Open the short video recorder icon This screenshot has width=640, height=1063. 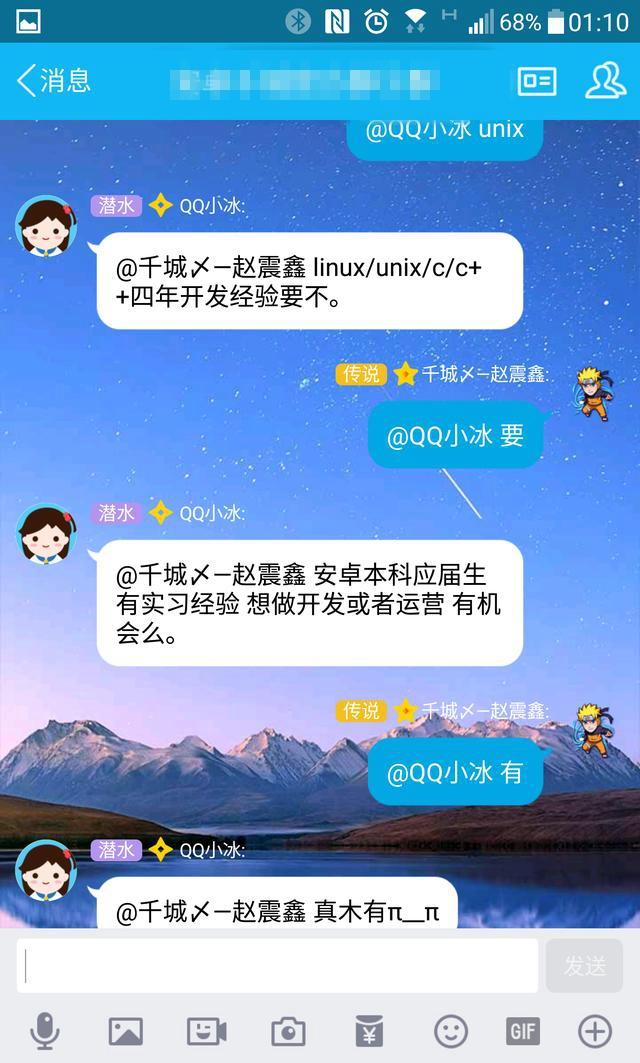pos(206,1031)
